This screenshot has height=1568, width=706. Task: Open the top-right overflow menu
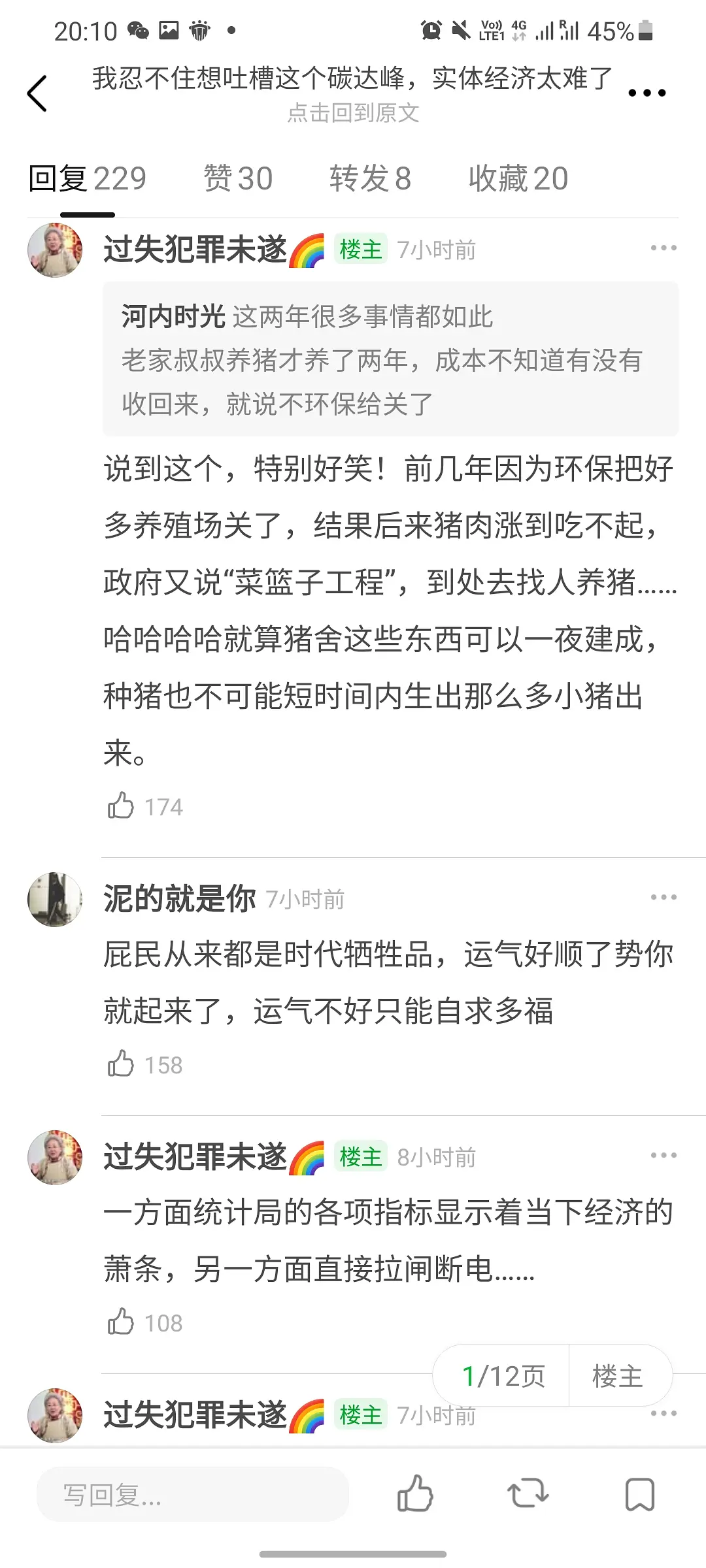[x=647, y=93]
